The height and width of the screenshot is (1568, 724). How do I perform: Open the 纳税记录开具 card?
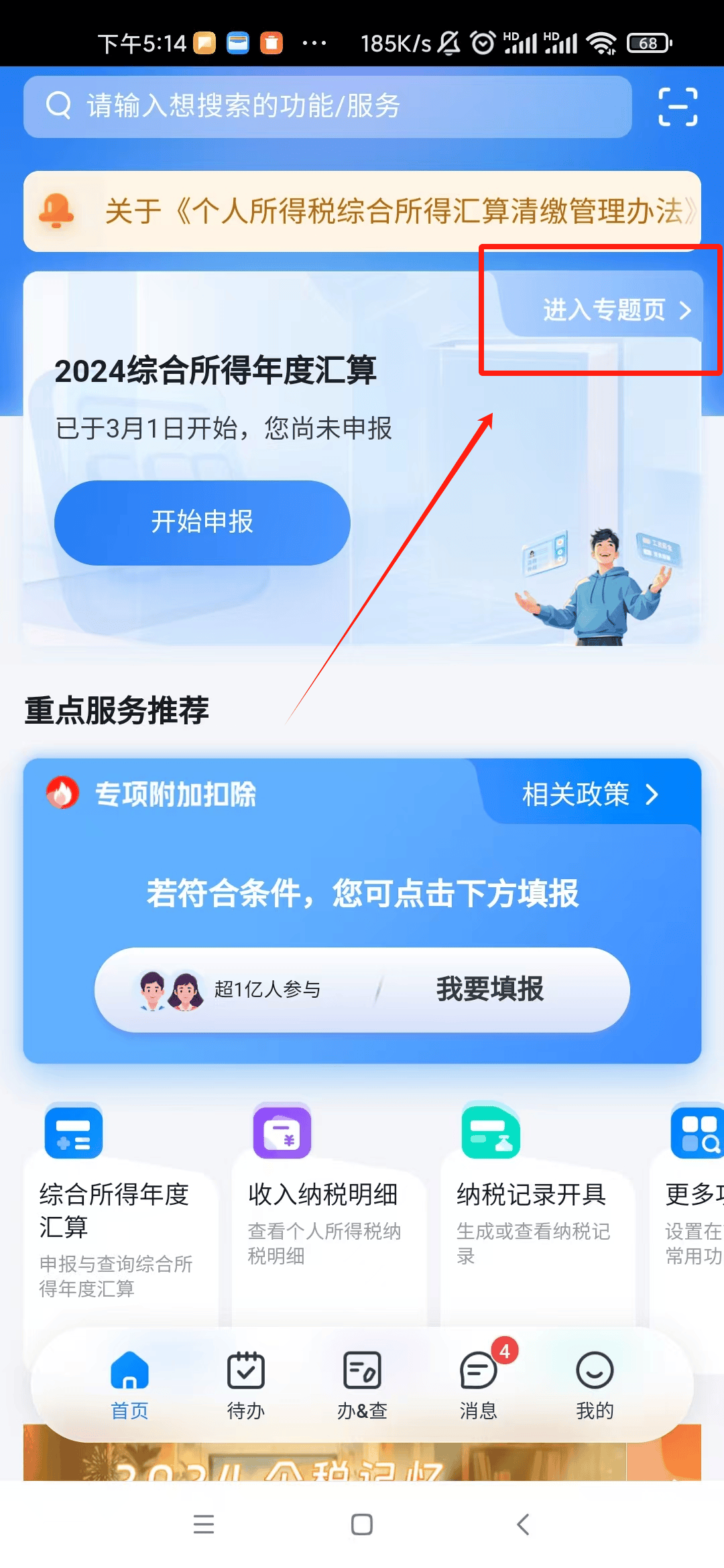click(x=535, y=1206)
